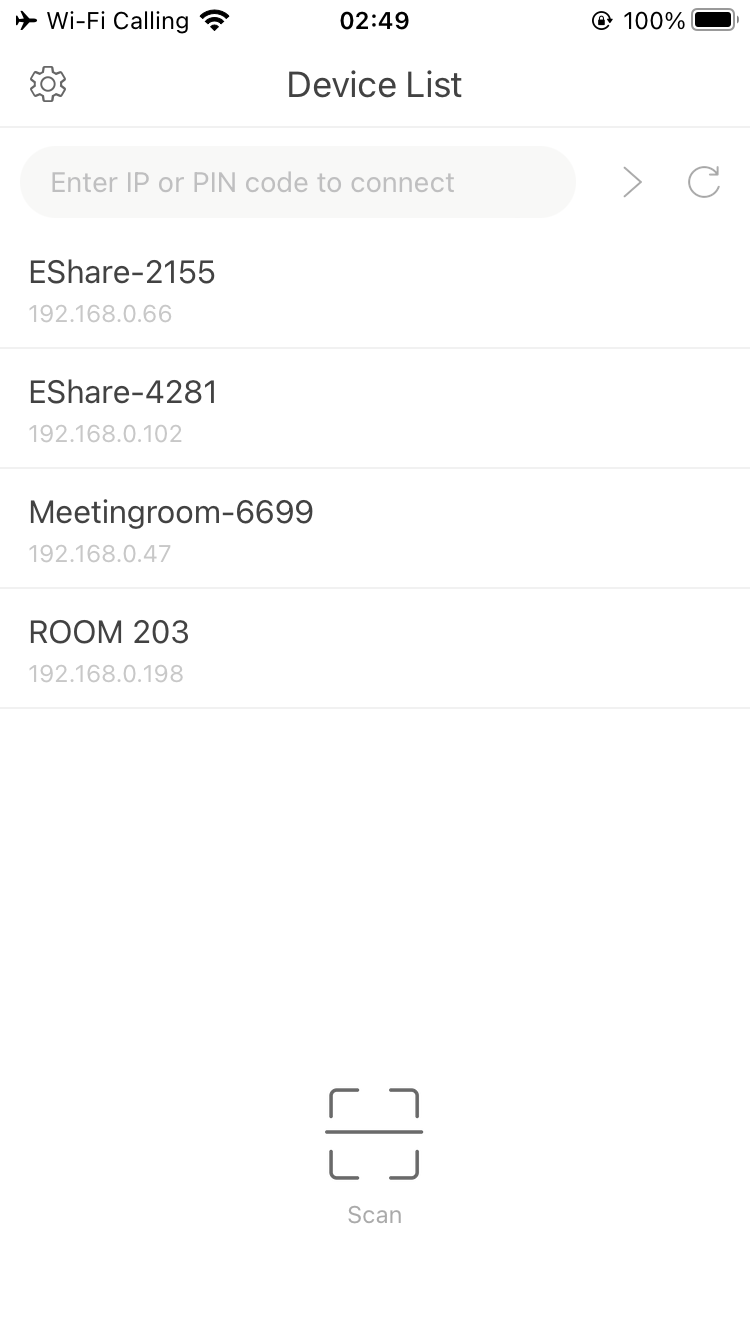Choose Meetingroom-6699 from the list
The width and height of the screenshot is (750, 1334).
point(374,529)
